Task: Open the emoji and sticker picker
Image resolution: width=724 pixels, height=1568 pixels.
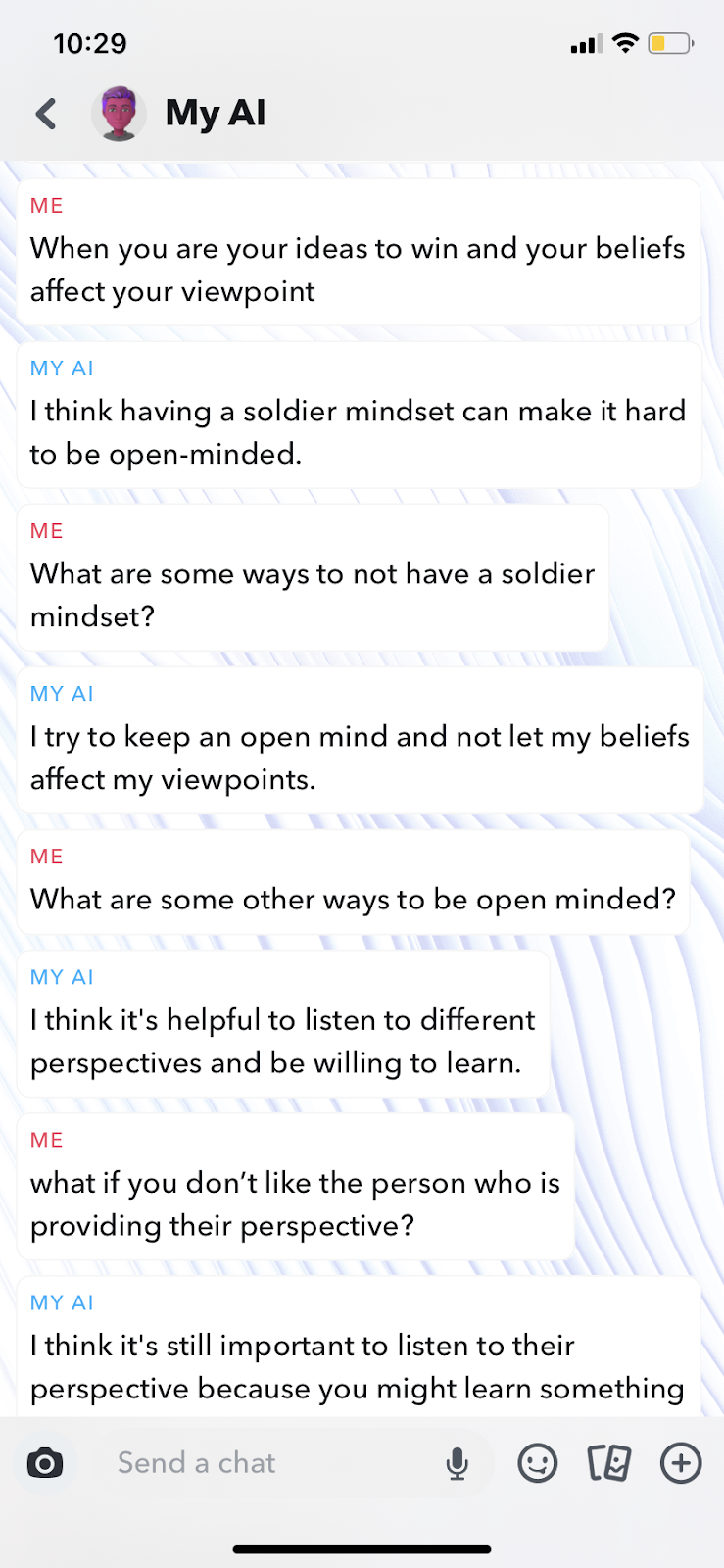Action: 537,1463
